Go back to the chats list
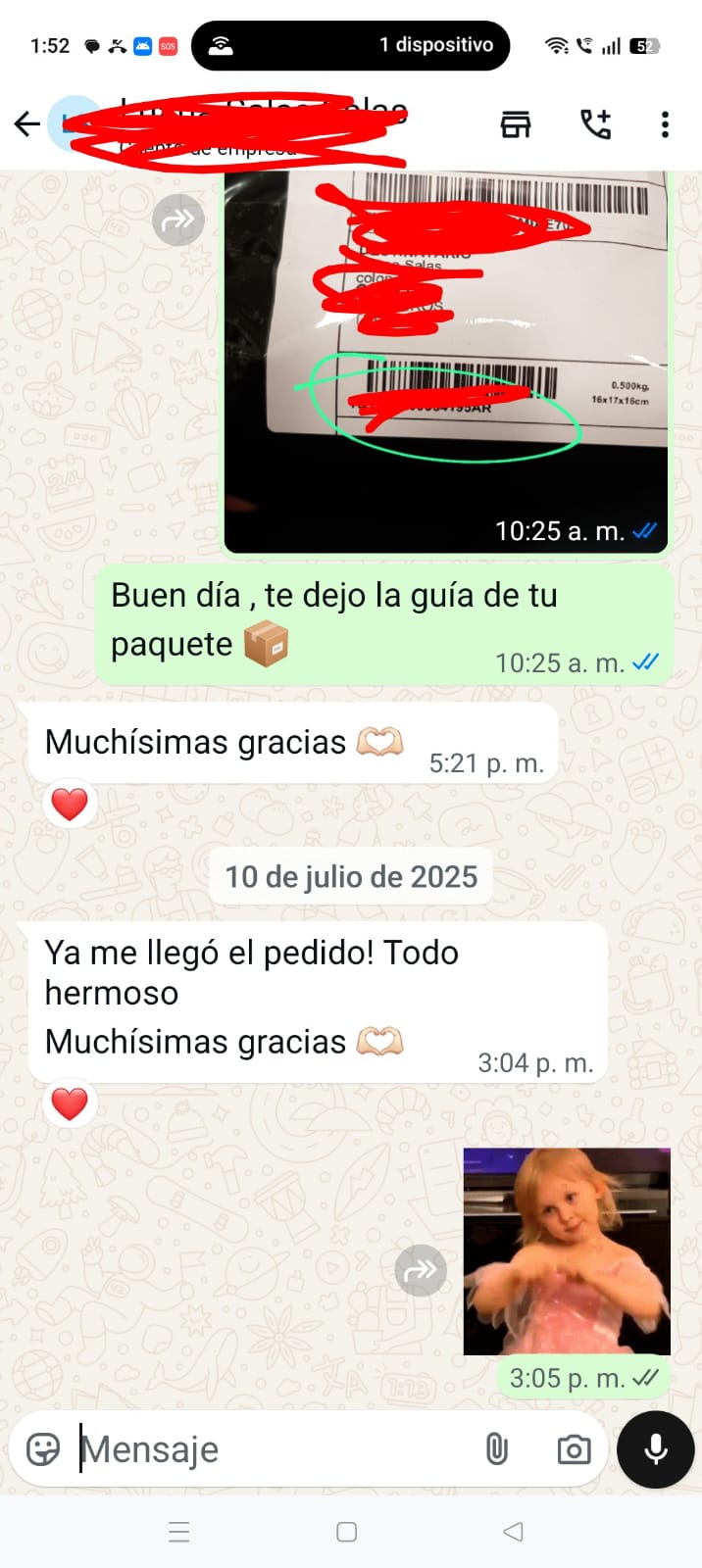702x1568 pixels. point(27,123)
